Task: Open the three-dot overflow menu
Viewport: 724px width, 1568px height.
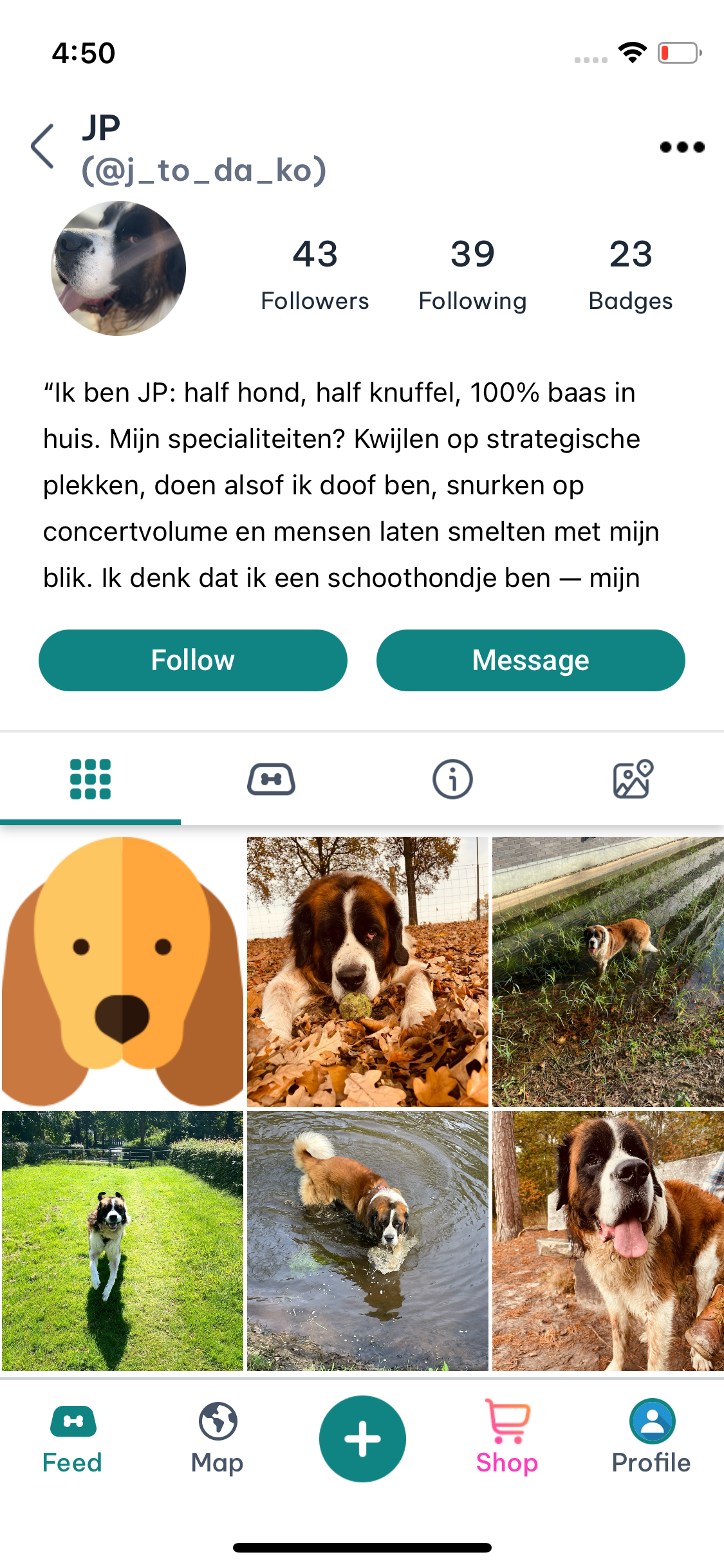Action: click(x=682, y=147)
